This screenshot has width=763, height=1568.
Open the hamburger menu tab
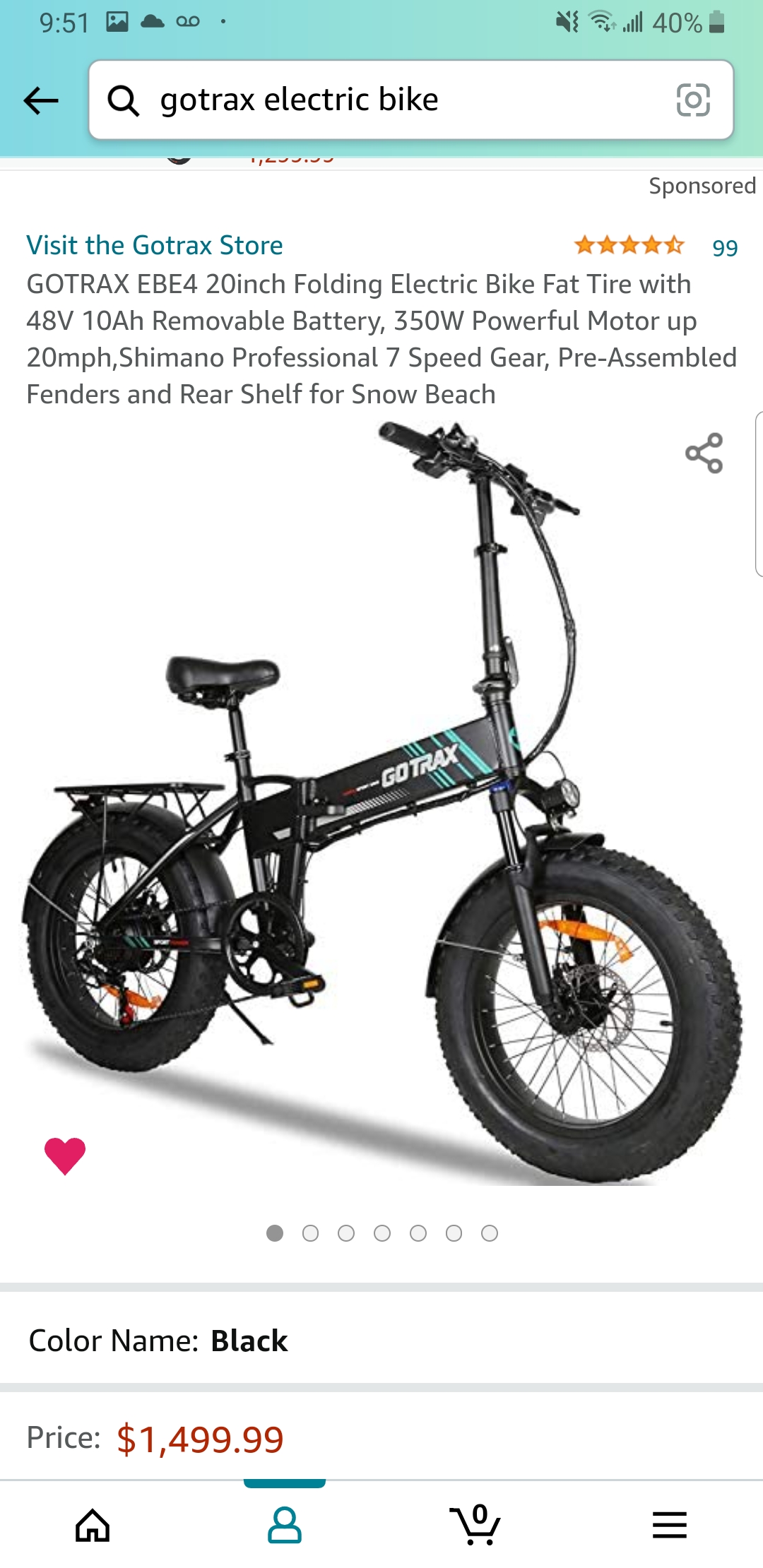pyautogui.click(x=669, y=1526)
